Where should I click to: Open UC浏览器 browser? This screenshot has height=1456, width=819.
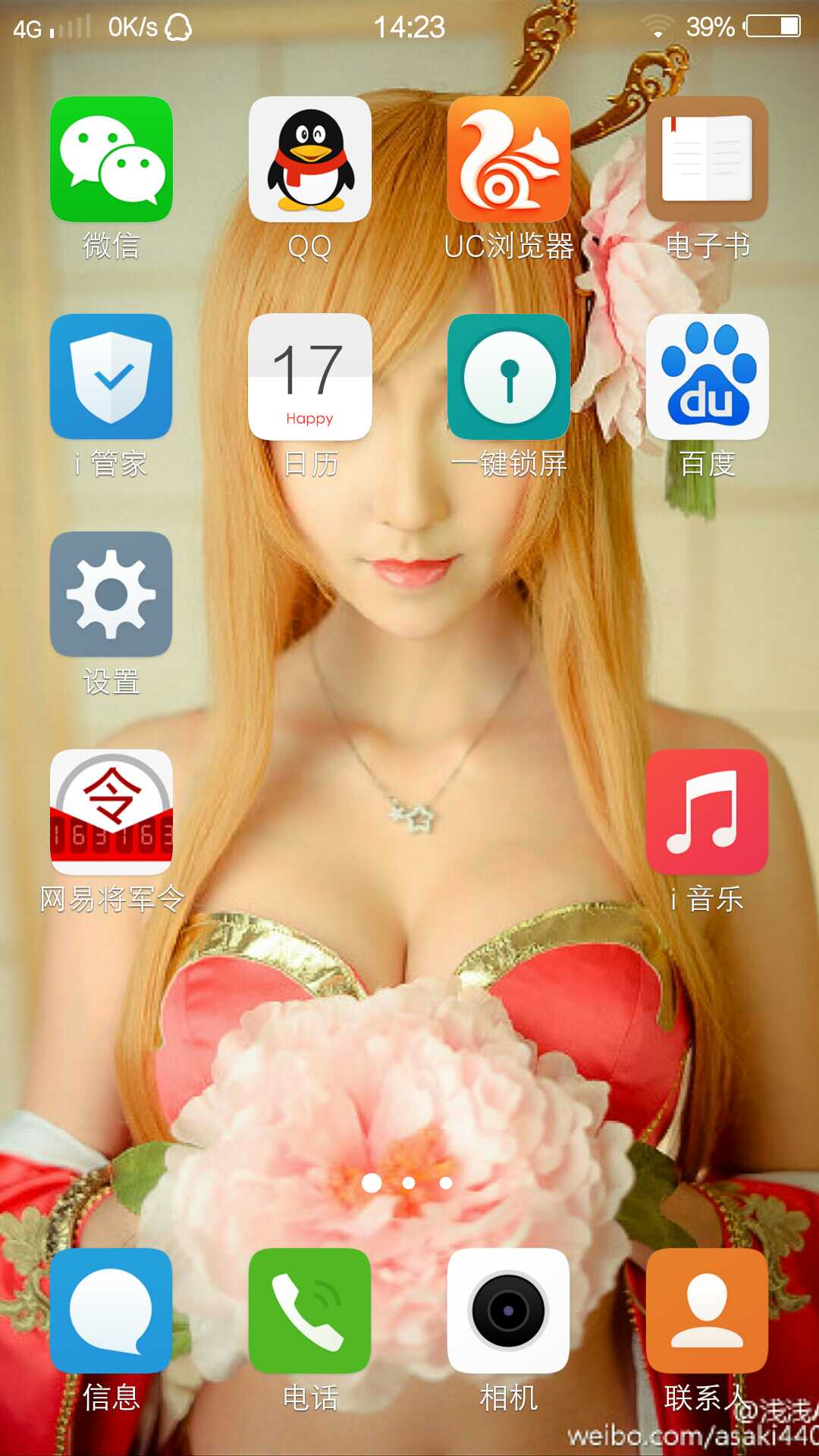click(x=509, y=159)
